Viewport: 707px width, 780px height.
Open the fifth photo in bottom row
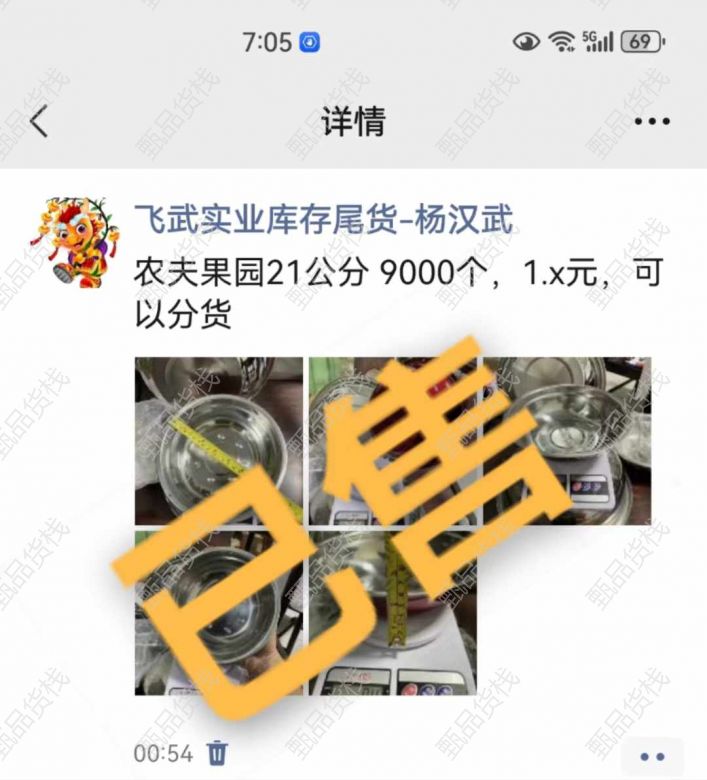click(392, 613)
